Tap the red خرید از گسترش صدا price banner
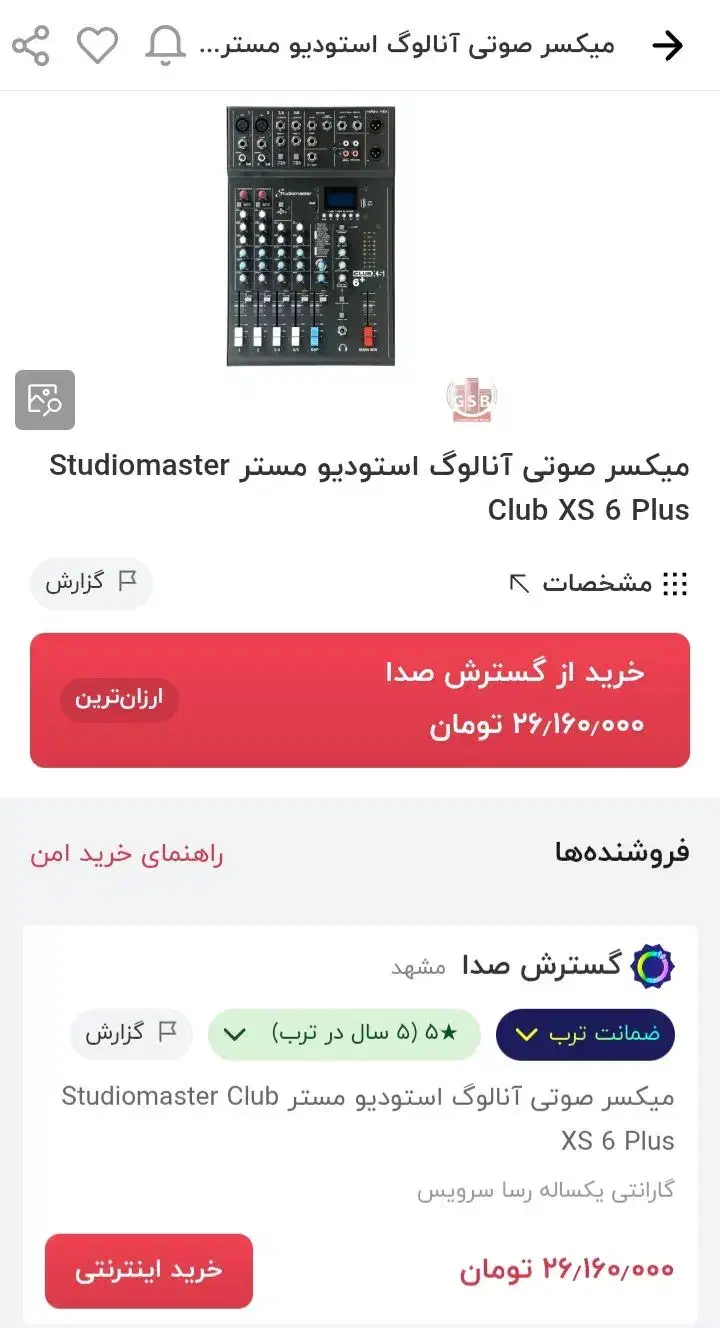Viewport: 720px width, 1328px height. 360,698
